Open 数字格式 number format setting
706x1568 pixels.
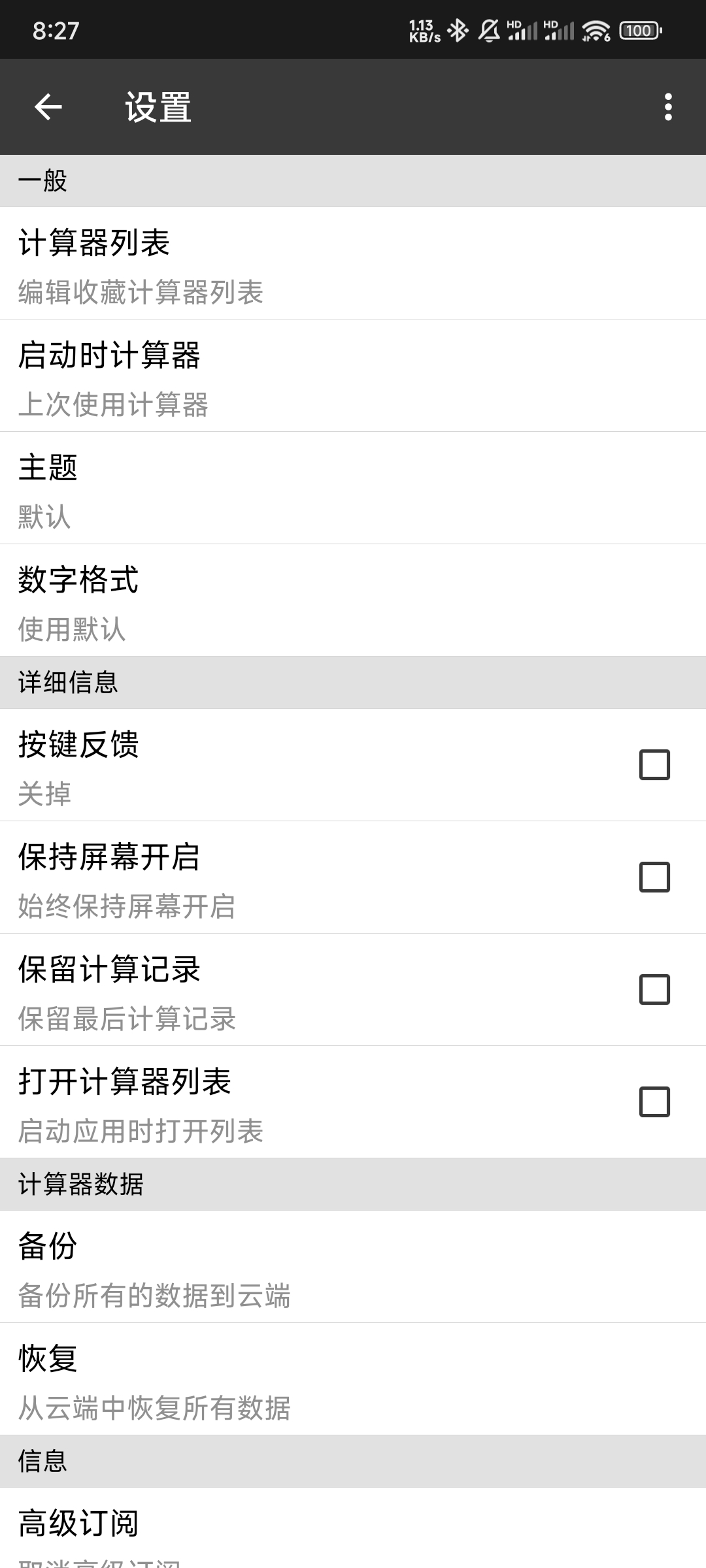point(353,600)
